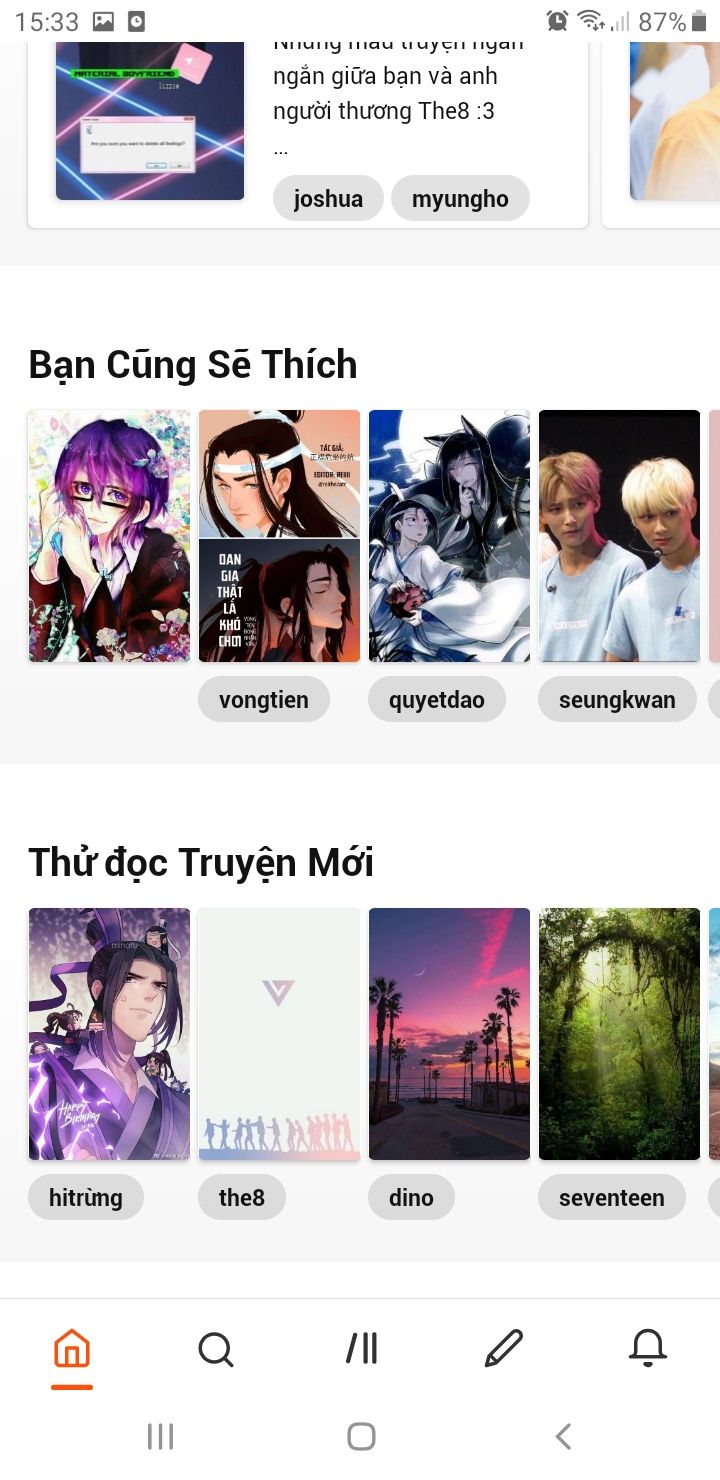Go back using the system back button
This screenshot has width=720, height=1480.
562,1437
